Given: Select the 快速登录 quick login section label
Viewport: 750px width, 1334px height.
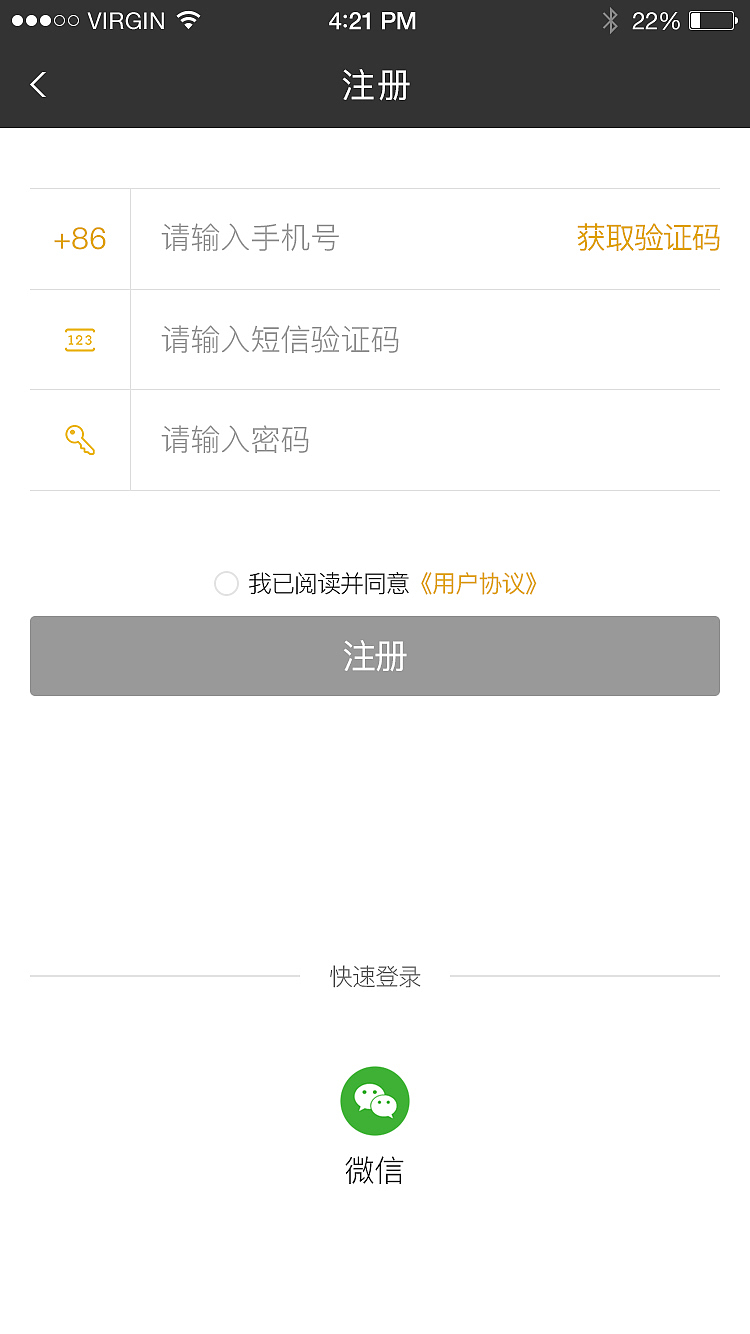Looking at the screenshot, I should (375, 977).
